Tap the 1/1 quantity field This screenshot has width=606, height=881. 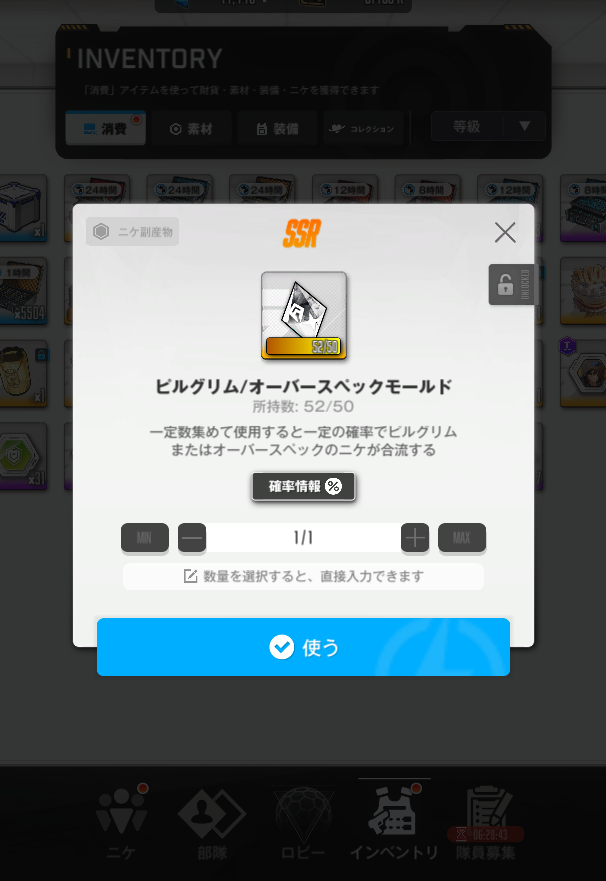[x=304, y=538]
